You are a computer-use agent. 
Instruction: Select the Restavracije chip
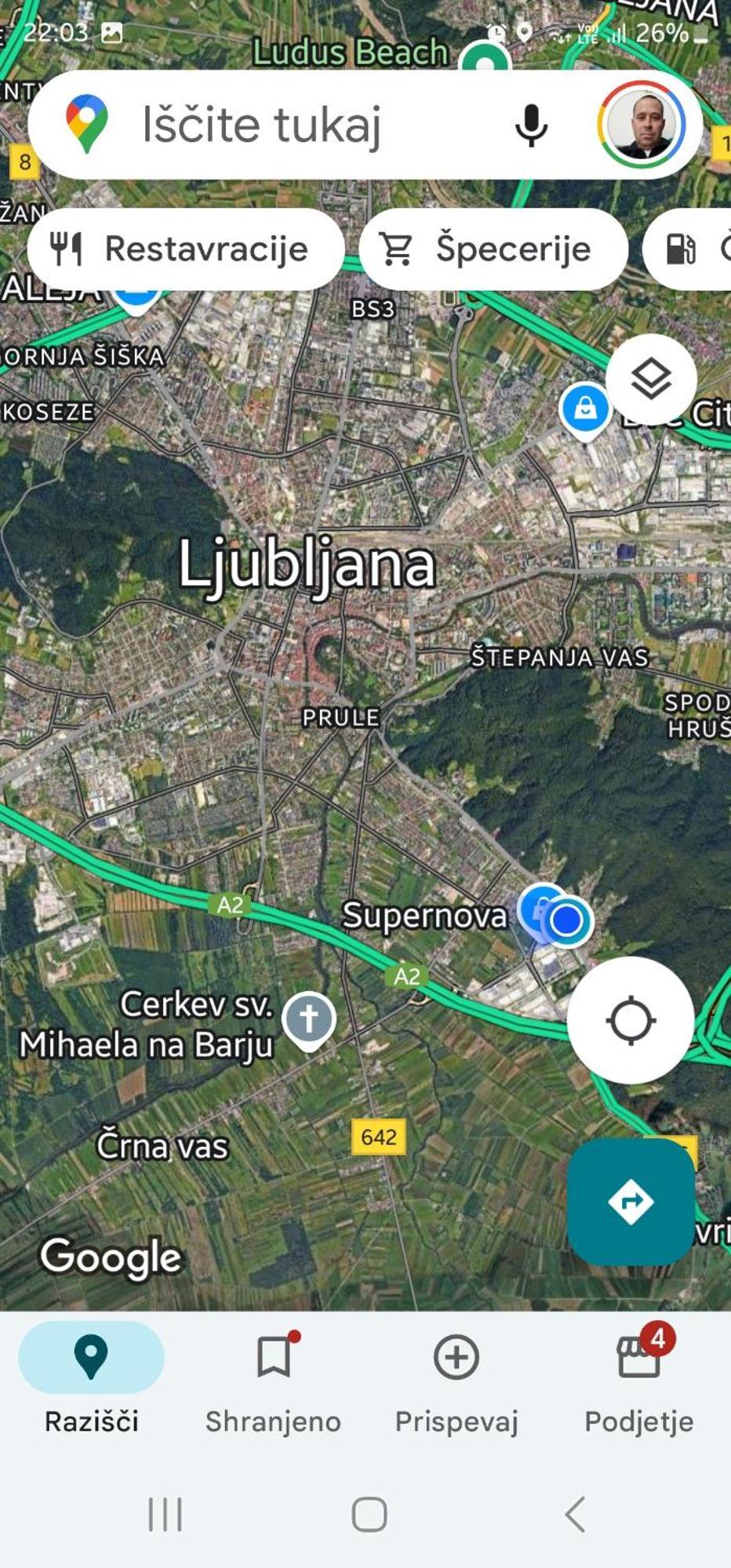coord(186,249)
